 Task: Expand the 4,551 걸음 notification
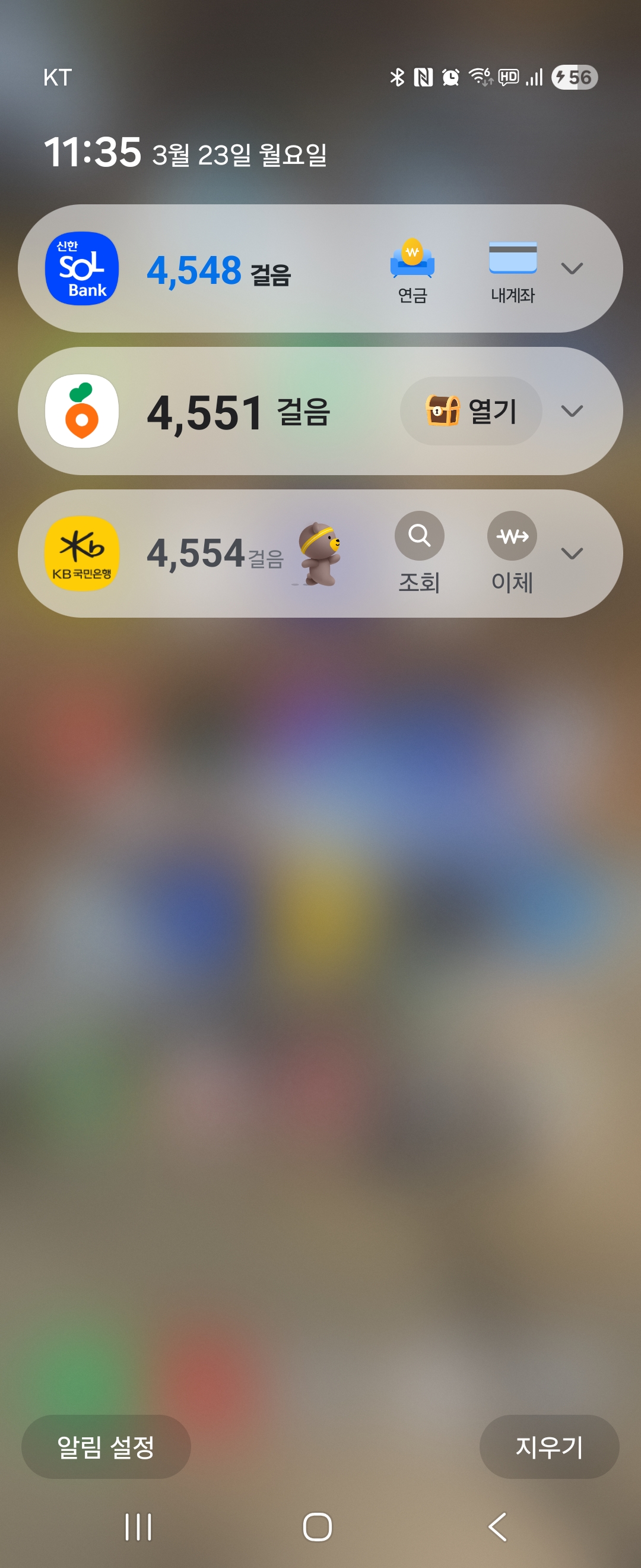pyautogui.click(x=572, y=412)
